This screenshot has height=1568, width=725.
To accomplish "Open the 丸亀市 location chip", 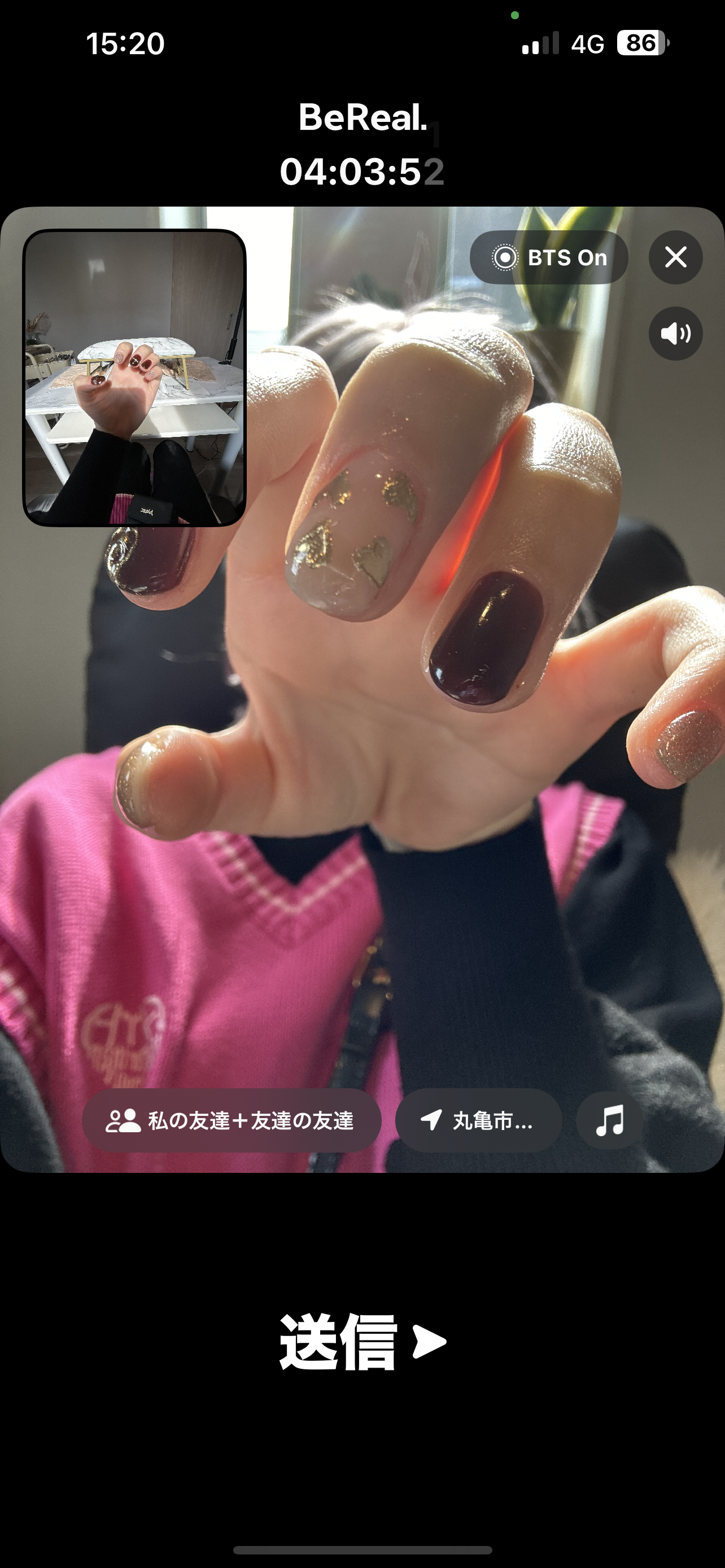I will point(478,1120).
